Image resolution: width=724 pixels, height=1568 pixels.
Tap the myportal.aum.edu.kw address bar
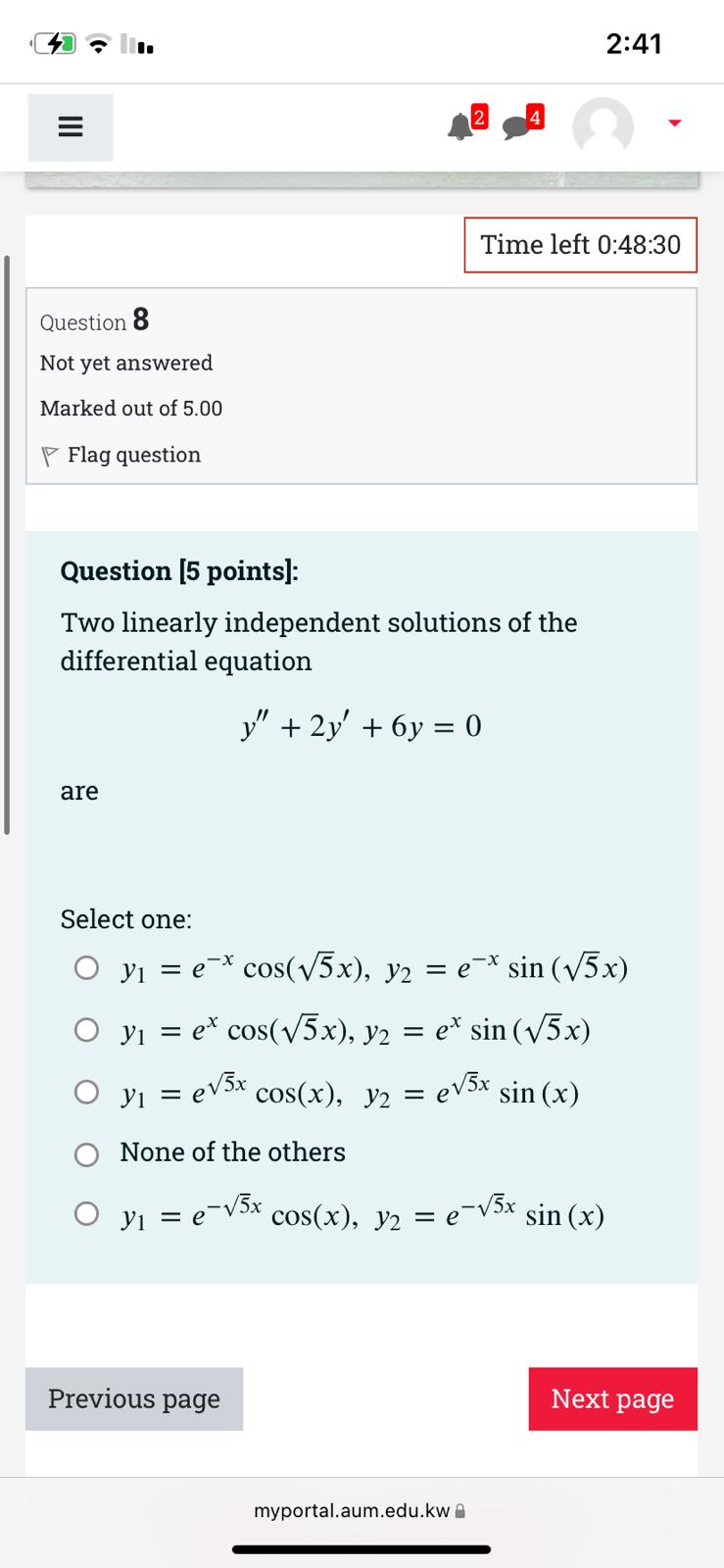[351, 1510]
